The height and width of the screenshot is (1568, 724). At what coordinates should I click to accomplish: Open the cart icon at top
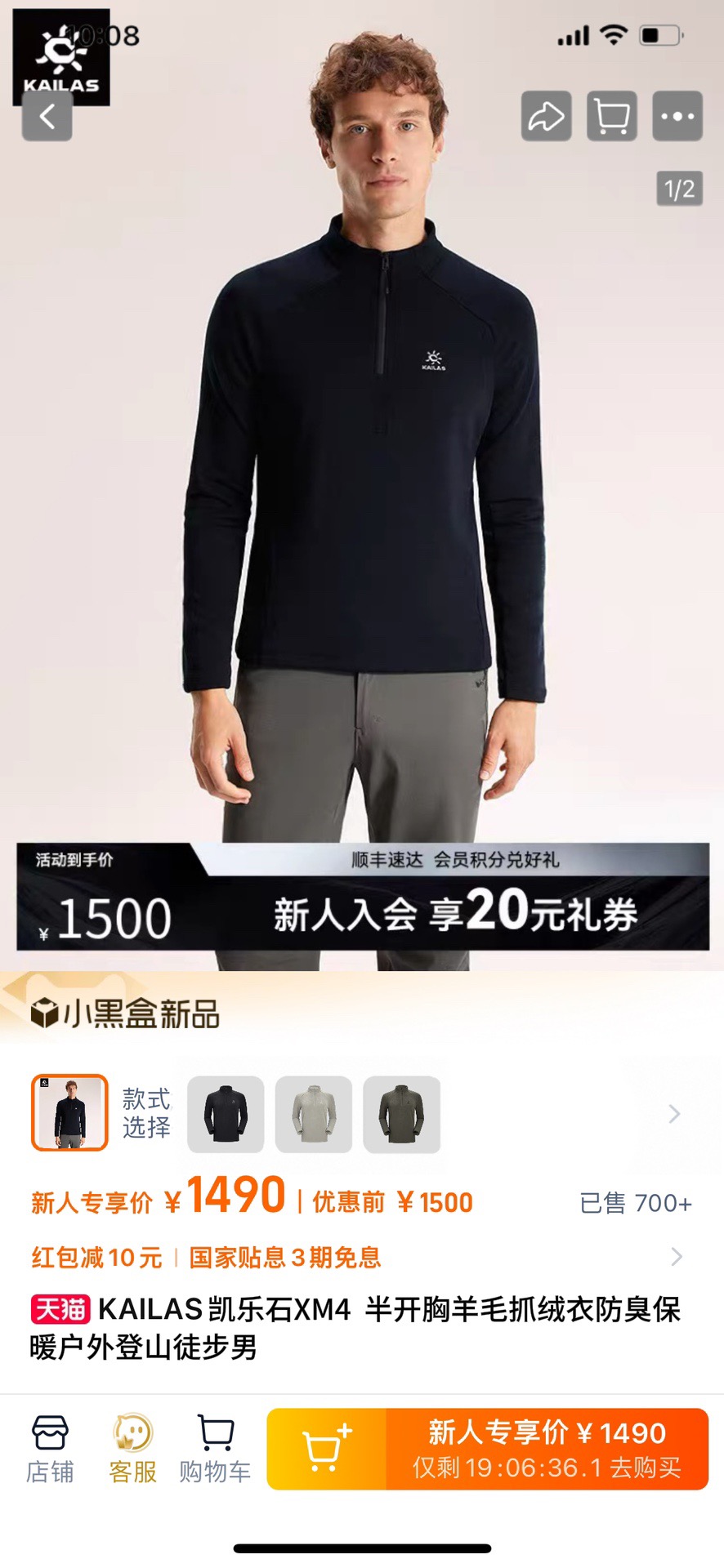click(612, 117)
